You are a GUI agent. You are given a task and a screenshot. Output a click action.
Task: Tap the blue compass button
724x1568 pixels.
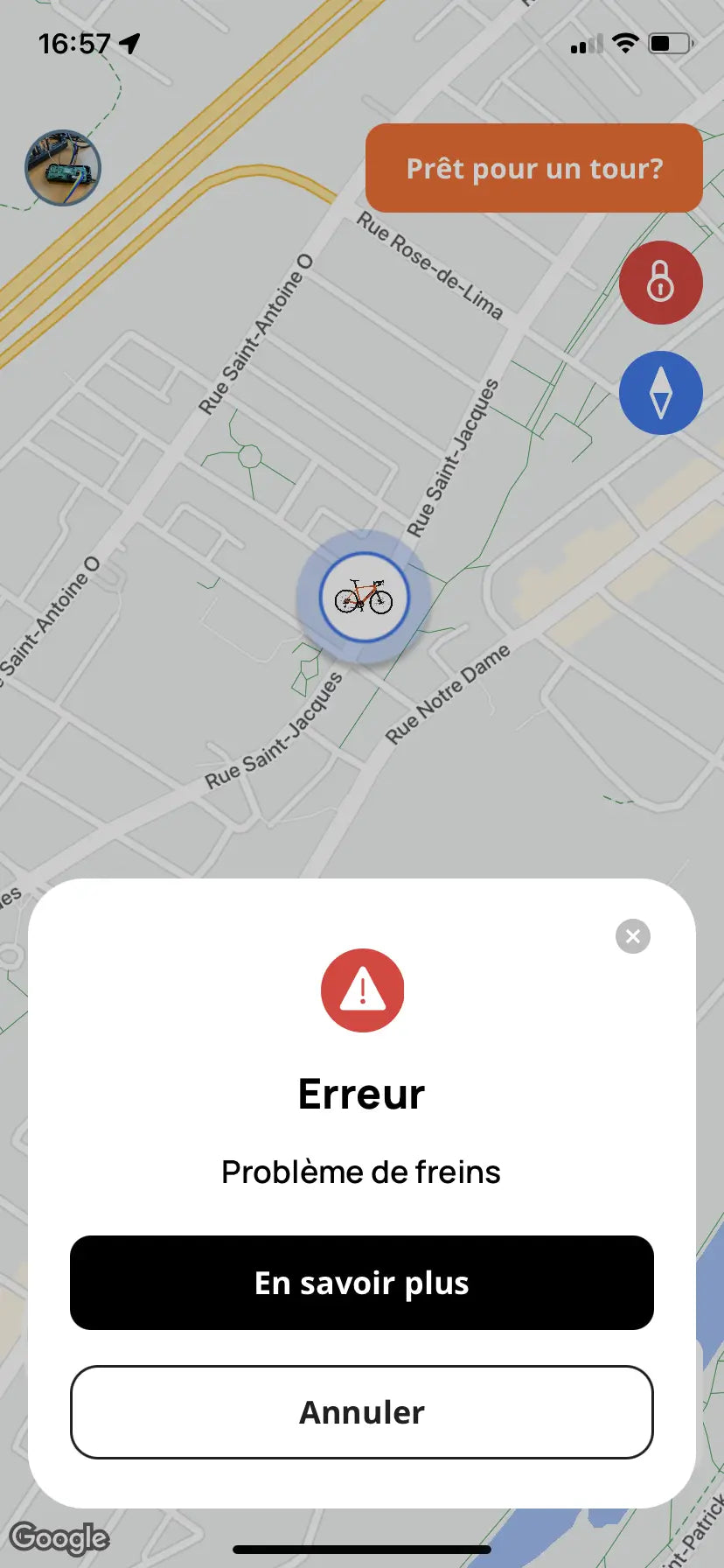[660, 393]
